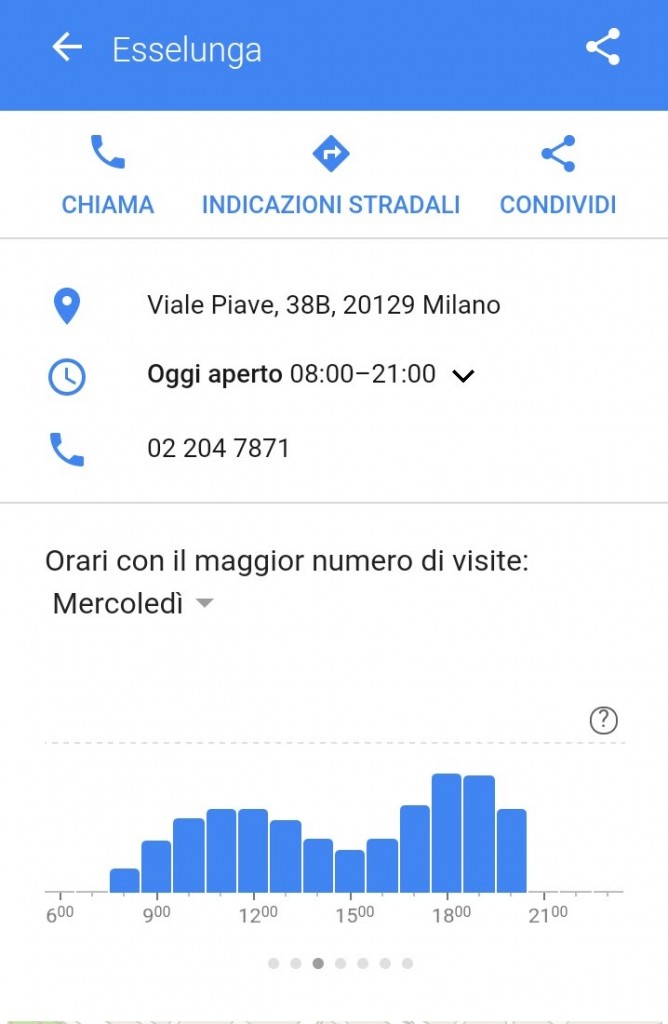Expand today's opening hours
668x1024 pixels.
462,376
